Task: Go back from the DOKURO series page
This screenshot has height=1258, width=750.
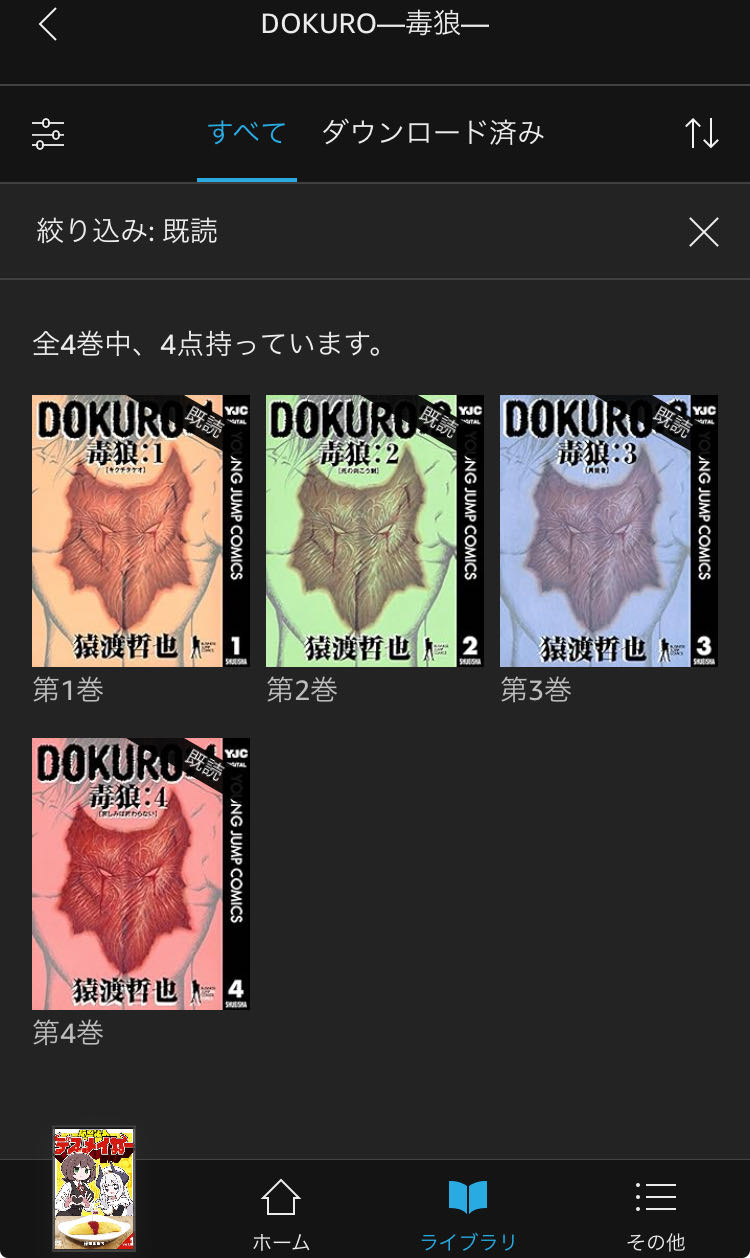Action: coord(47,25)
